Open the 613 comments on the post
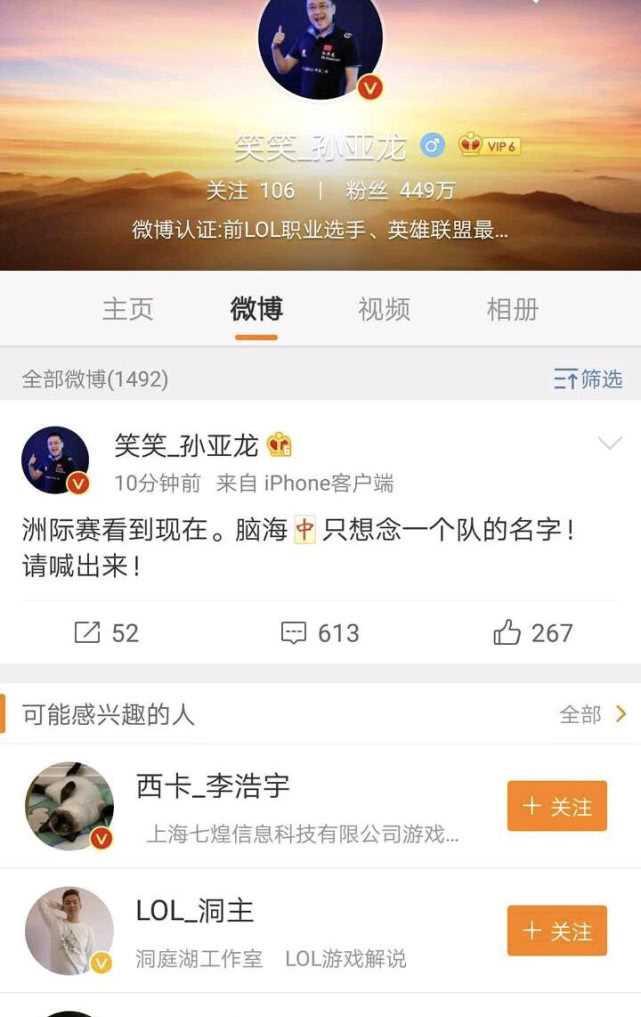The height and width of the screenshot is (1017, 641). 320,632
